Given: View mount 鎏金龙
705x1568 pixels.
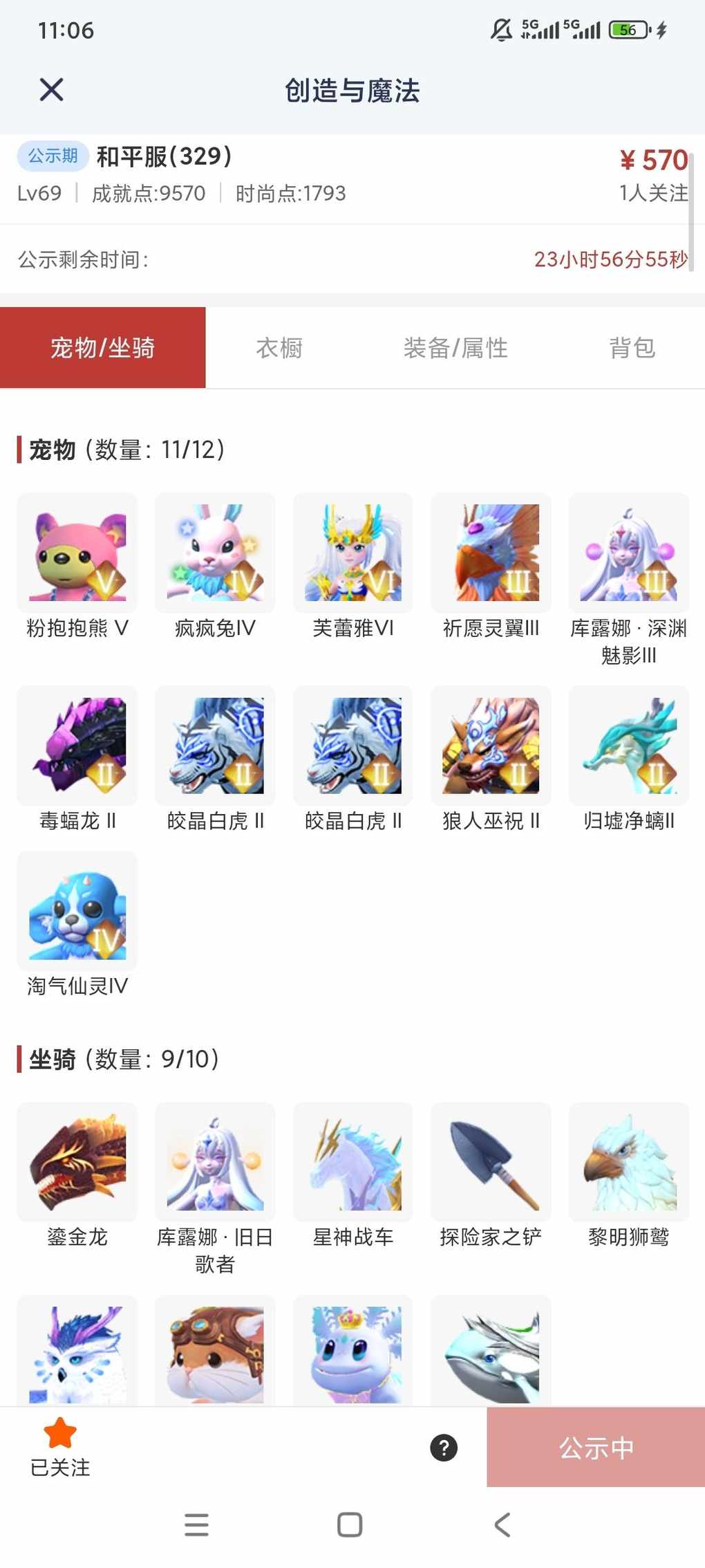Looking at the screenshot, I should tap(77, 1162).
